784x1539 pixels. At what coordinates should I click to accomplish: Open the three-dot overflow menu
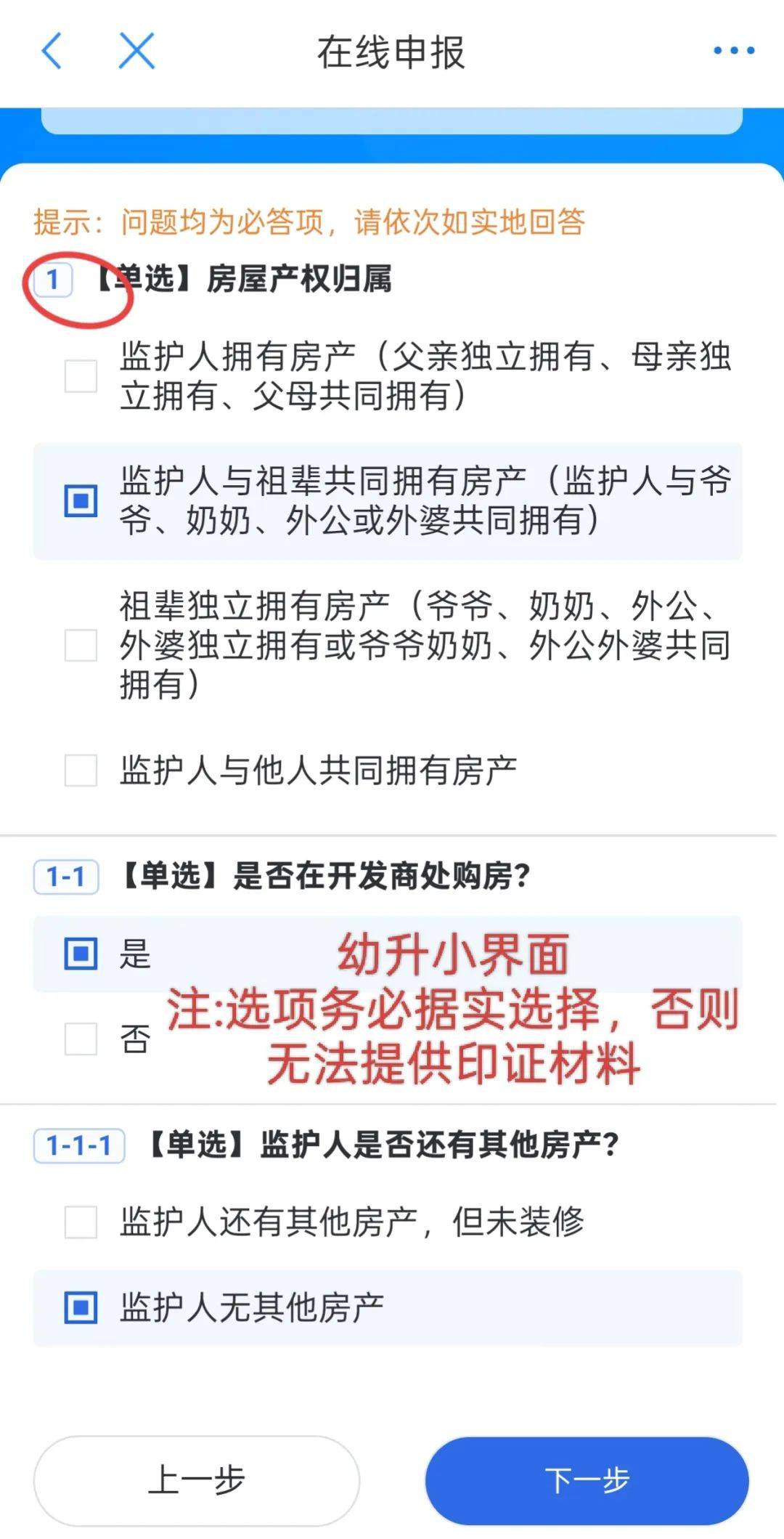pos(733,51)
